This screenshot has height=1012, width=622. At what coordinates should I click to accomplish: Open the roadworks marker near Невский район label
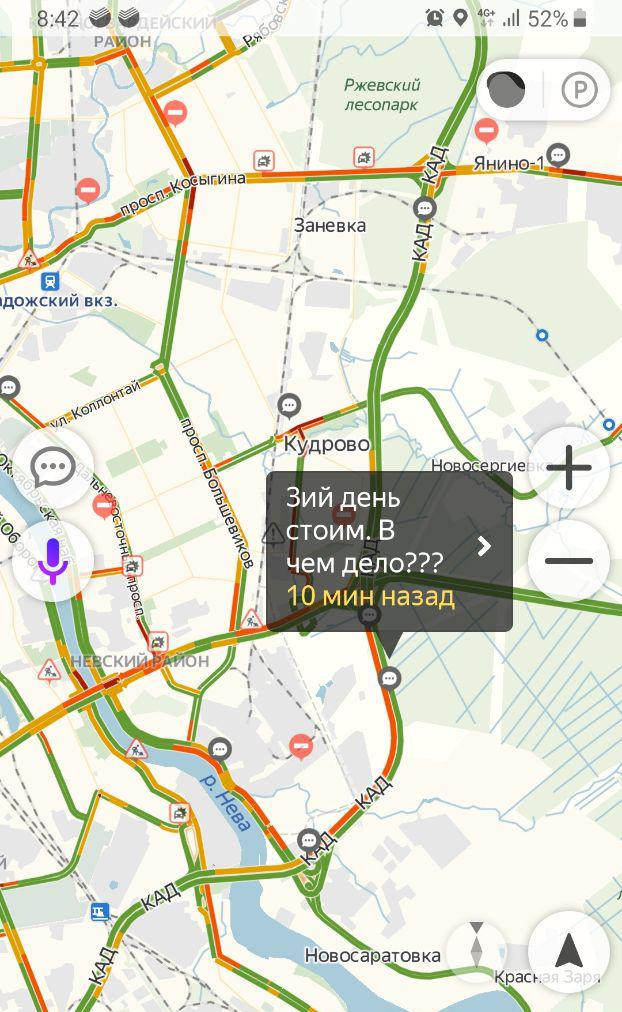[x=48, y=671]
